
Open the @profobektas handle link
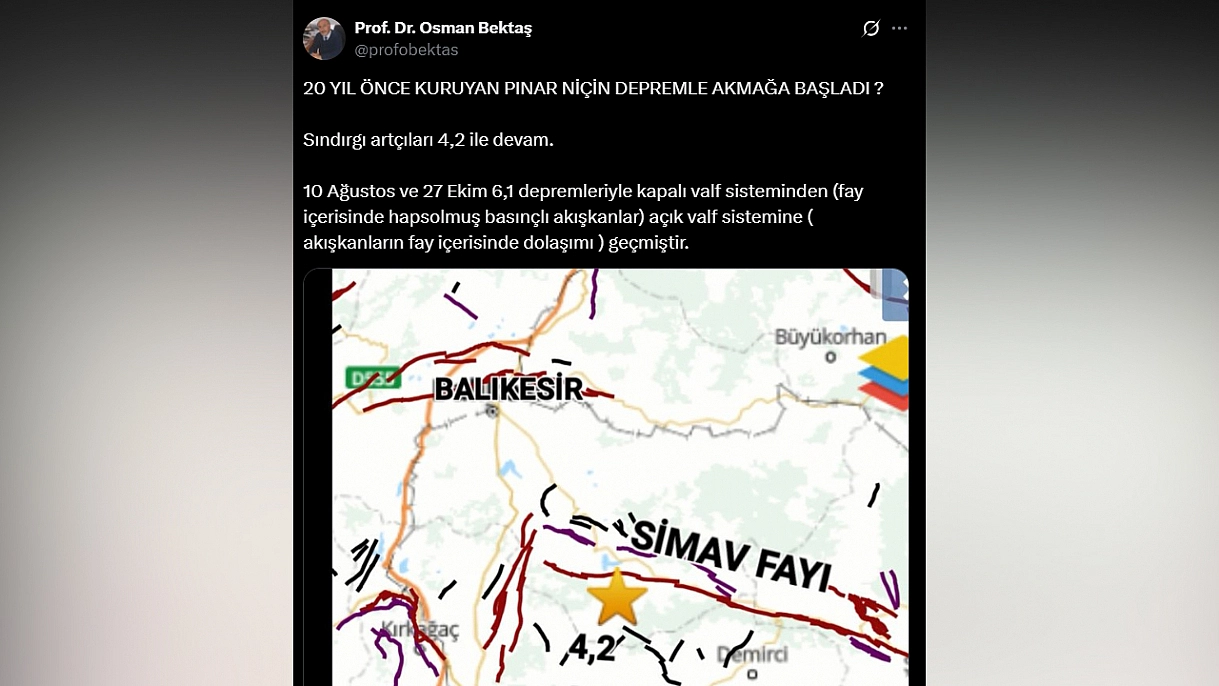click(406, 50)
